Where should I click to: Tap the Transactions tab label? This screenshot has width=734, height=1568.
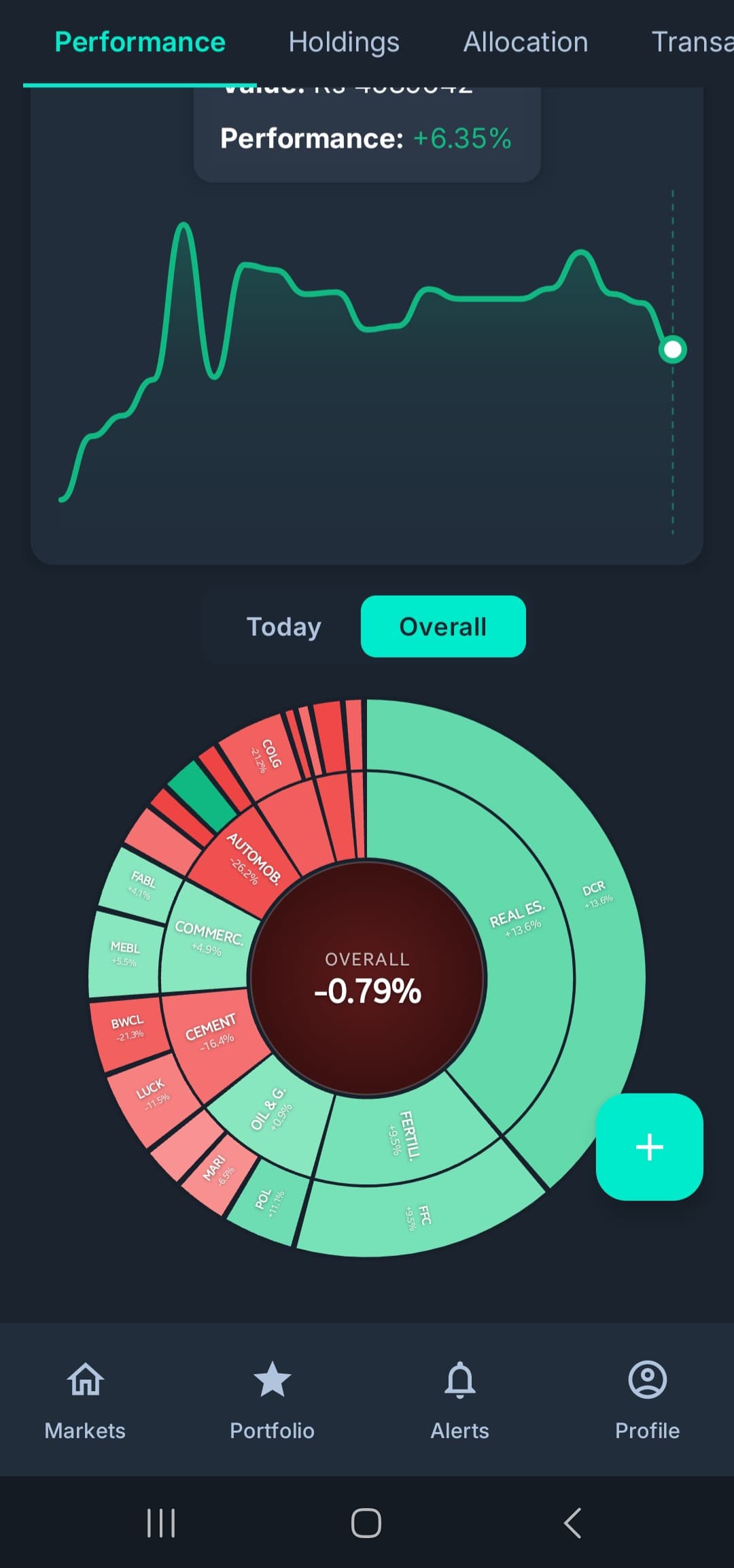[x=693, y=42]
